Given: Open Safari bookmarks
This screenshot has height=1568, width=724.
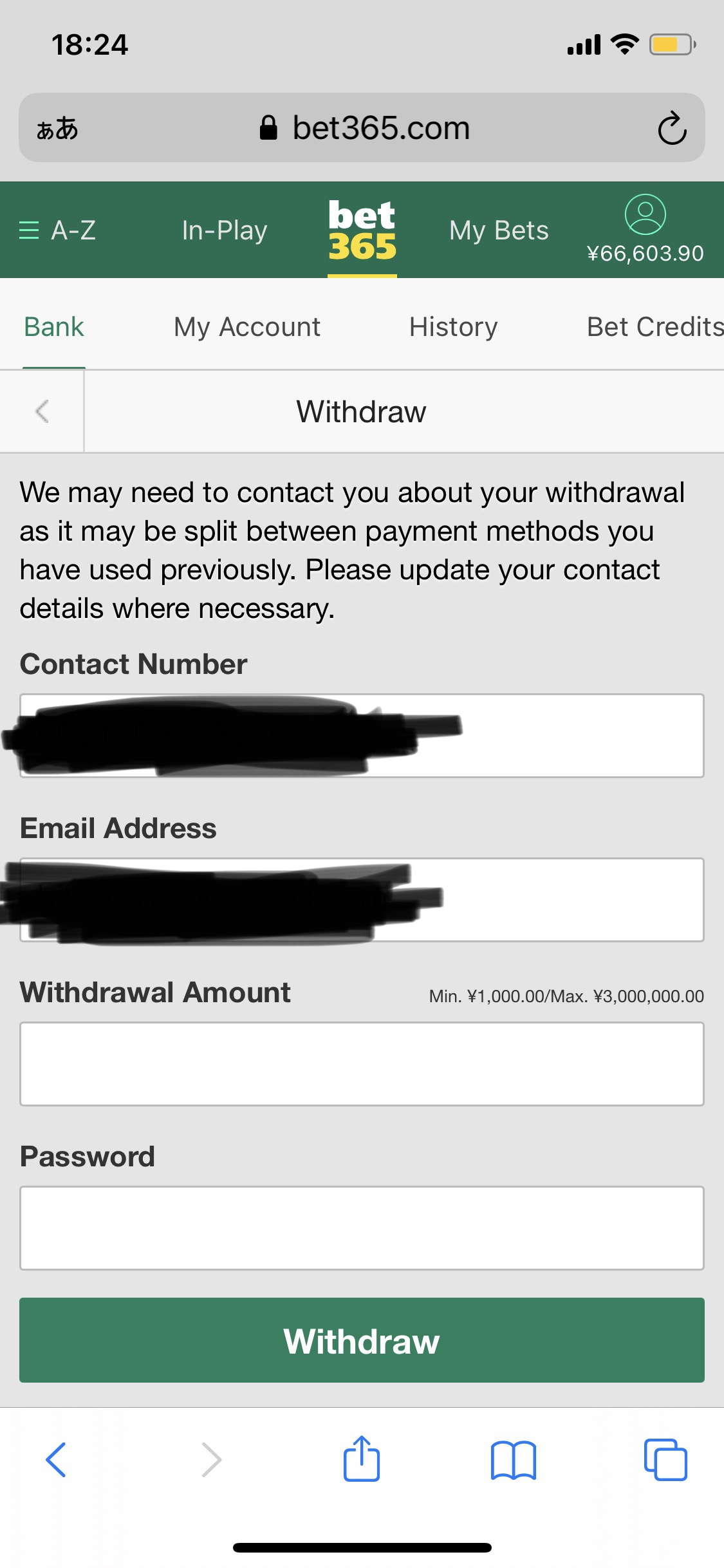Looking at the screenshot, I should [513, 1459].
